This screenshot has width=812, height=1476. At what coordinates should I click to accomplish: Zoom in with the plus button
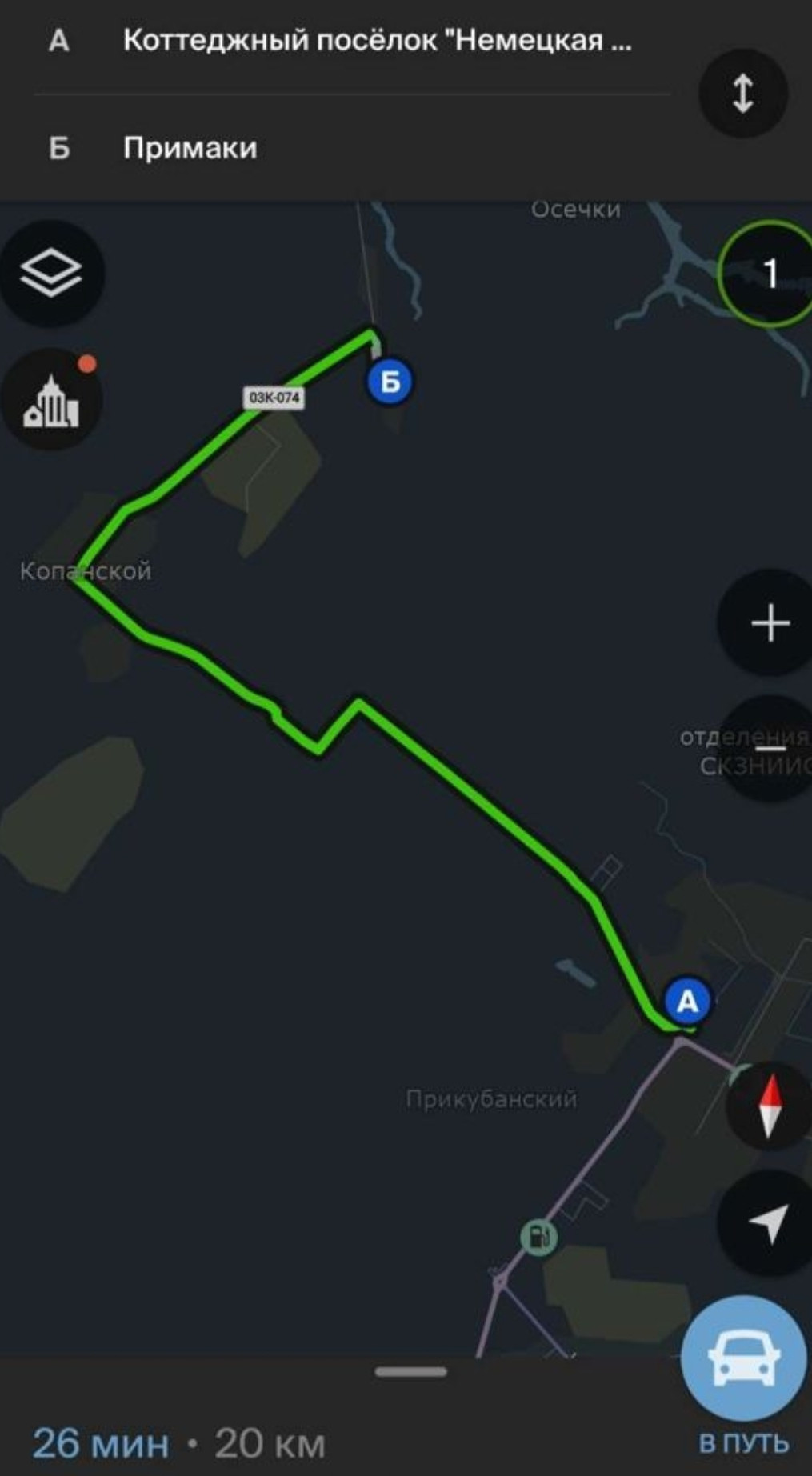click(770, 622)
